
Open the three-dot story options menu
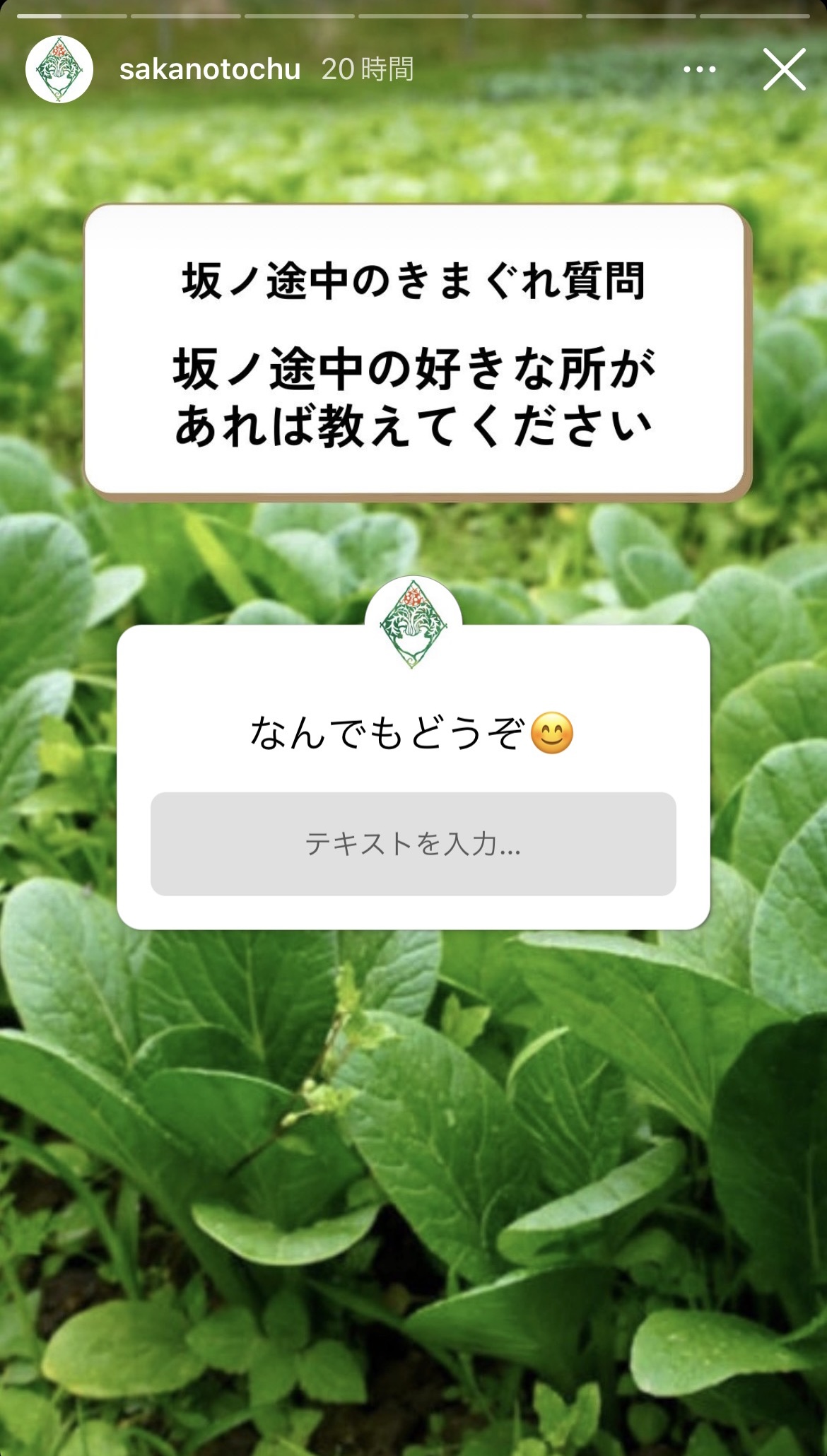pyautogui.click(x=700, y=69)
